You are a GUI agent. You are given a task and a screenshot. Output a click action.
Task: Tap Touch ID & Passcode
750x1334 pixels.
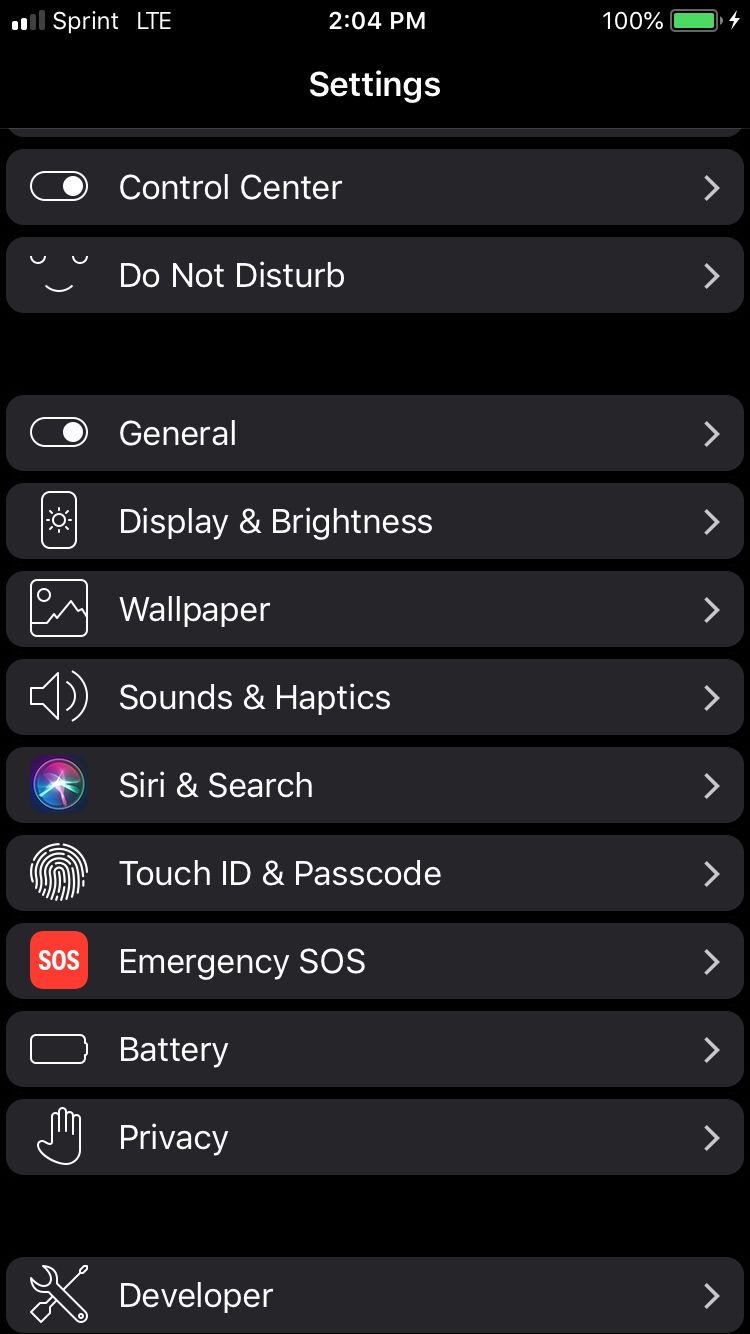(x=375, y=873)
